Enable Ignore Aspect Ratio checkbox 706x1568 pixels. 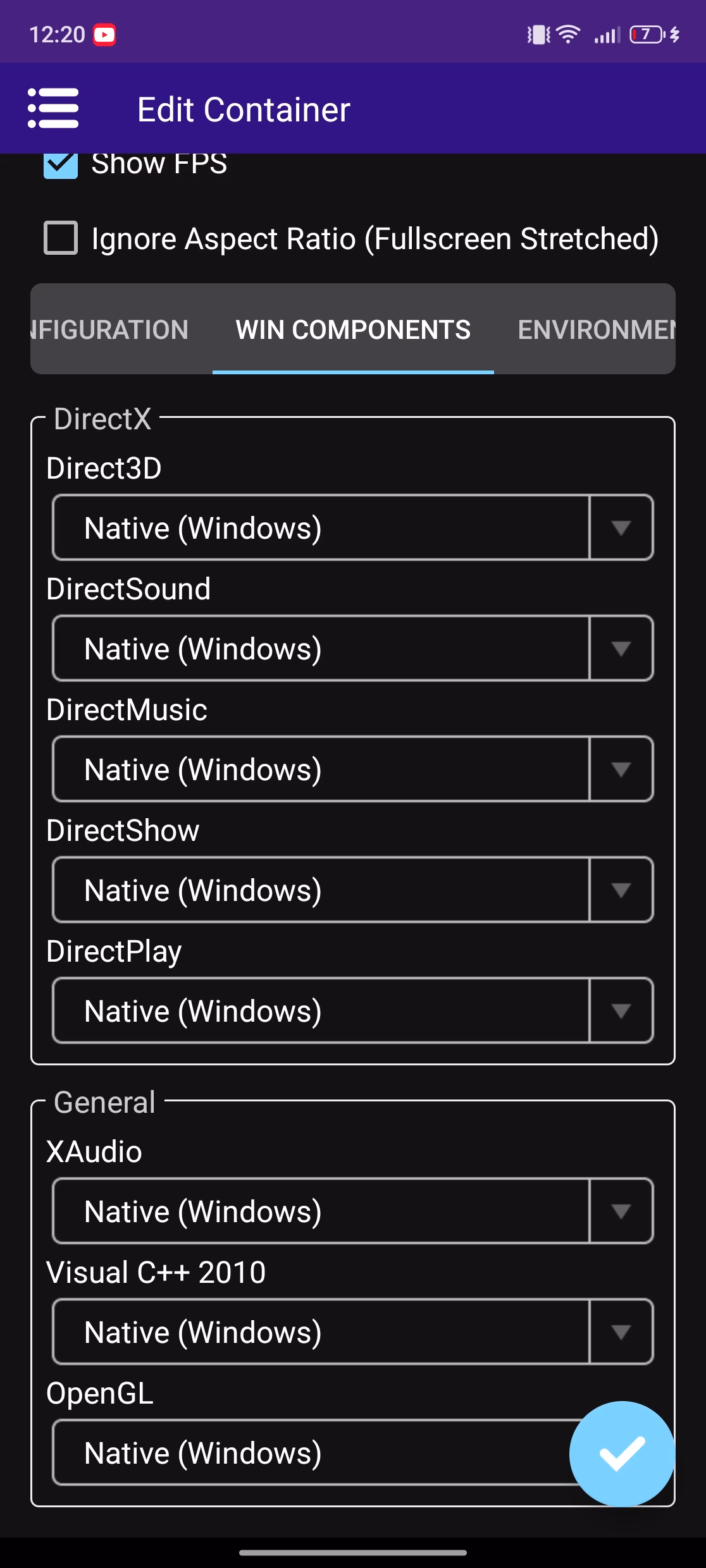pos(61,238)
